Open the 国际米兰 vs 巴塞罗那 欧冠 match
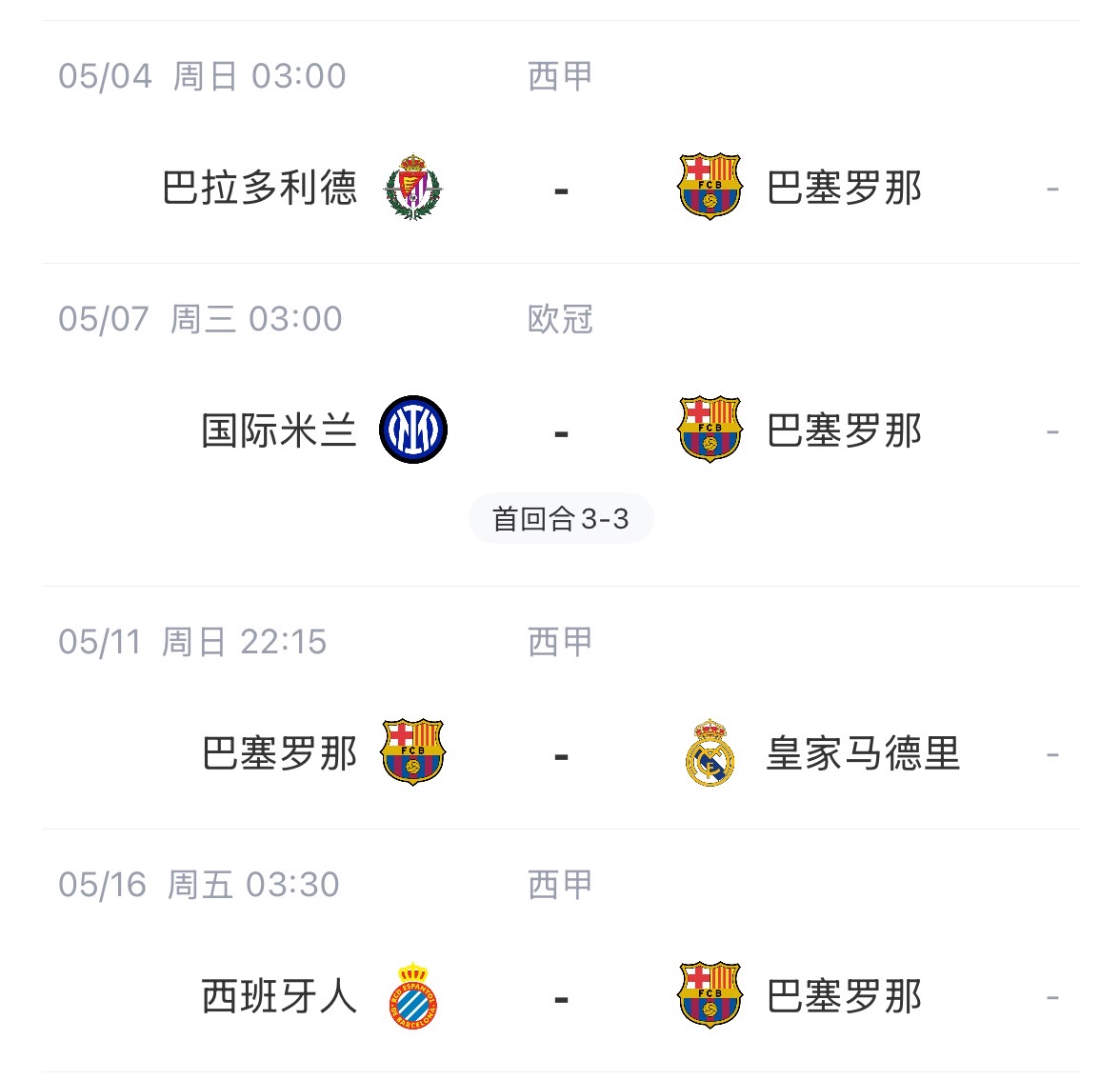The image size is (1120, 1080). click(x=560, y=430)
